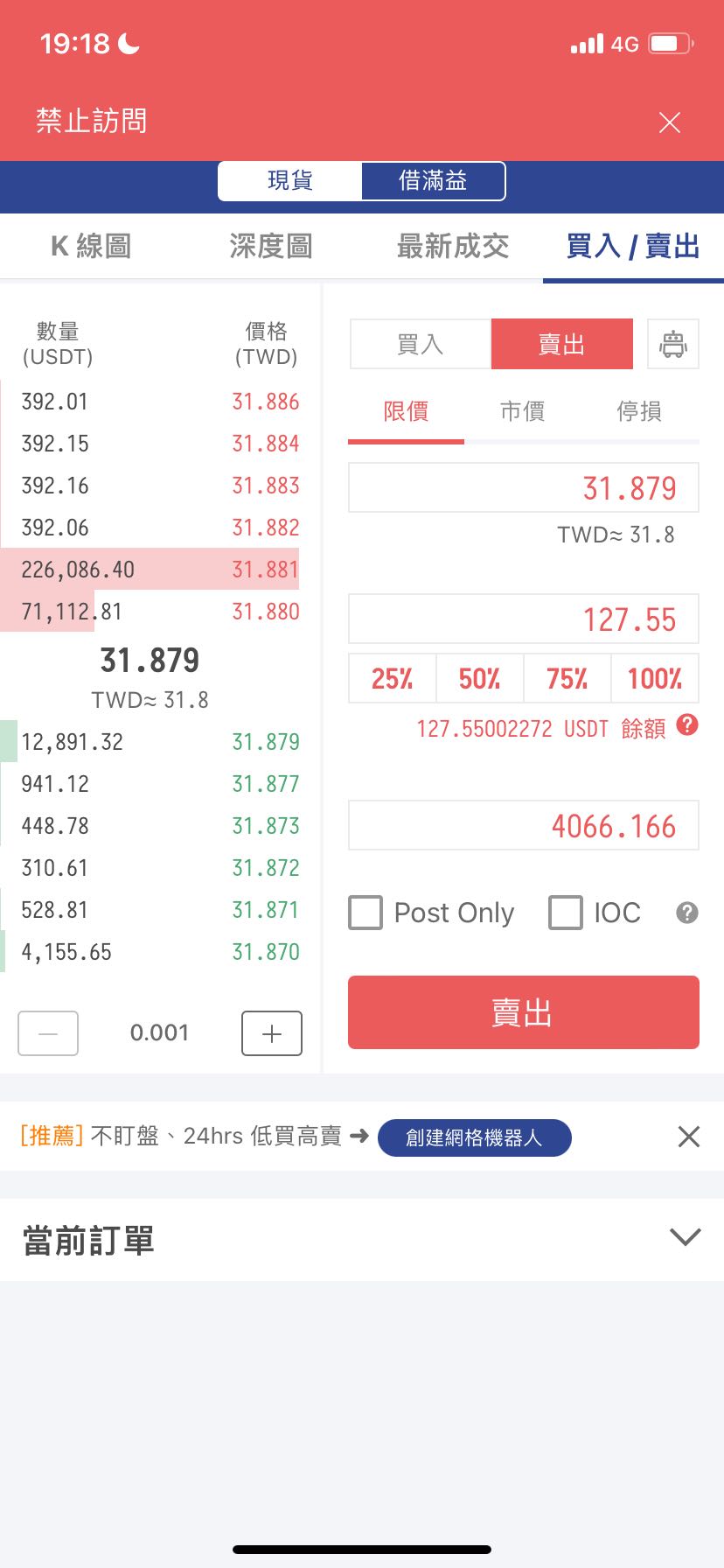Tap the trading bot icon beside the 賣出 tab
The height and width of the screenshot is (1568, 724).
pos(673,344)
